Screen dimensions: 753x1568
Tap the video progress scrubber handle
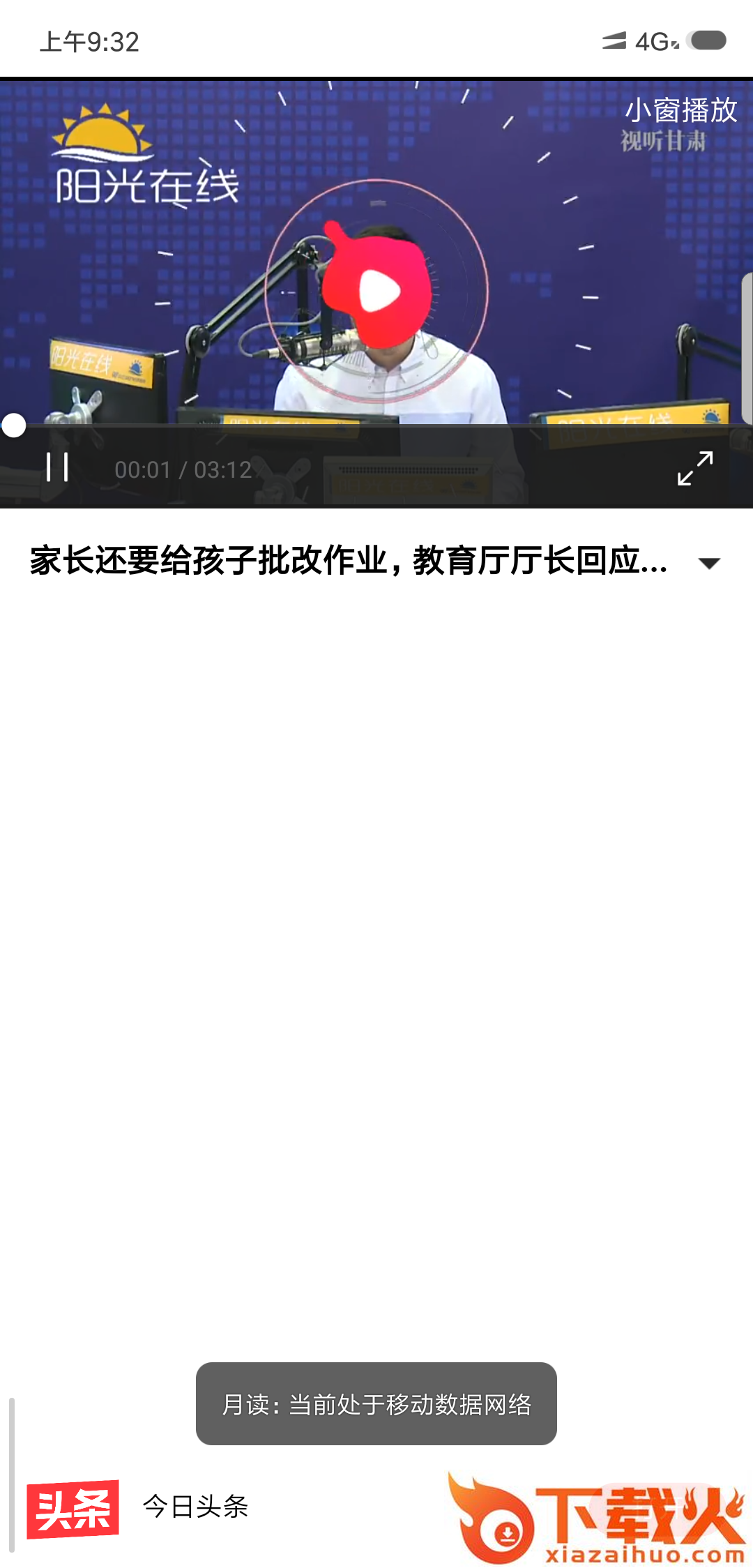(14, 425)
